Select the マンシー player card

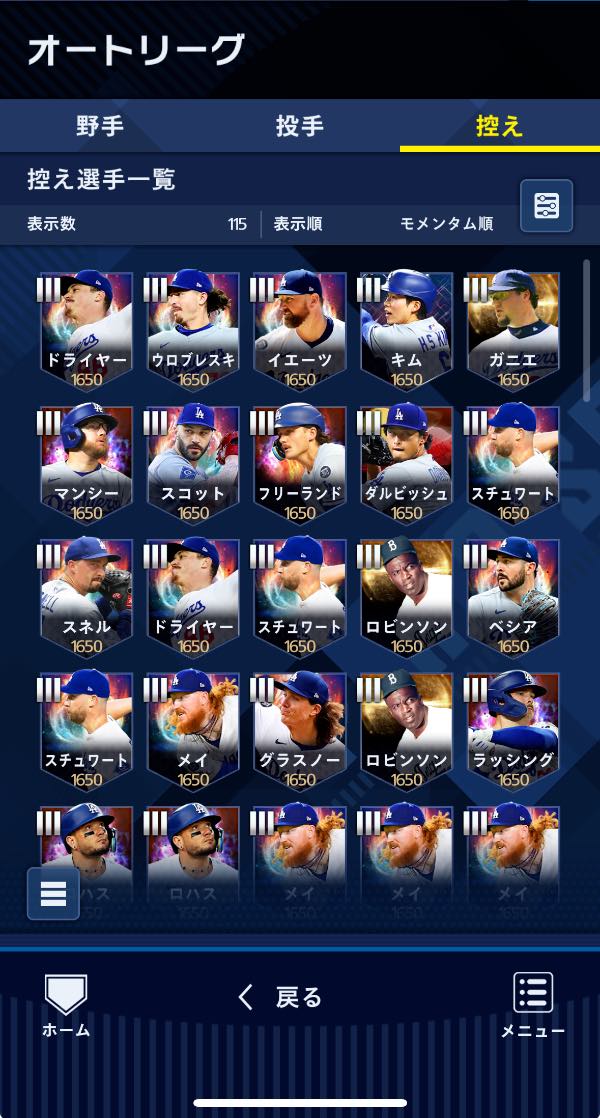pyautogui.click(x=87, y=462)
